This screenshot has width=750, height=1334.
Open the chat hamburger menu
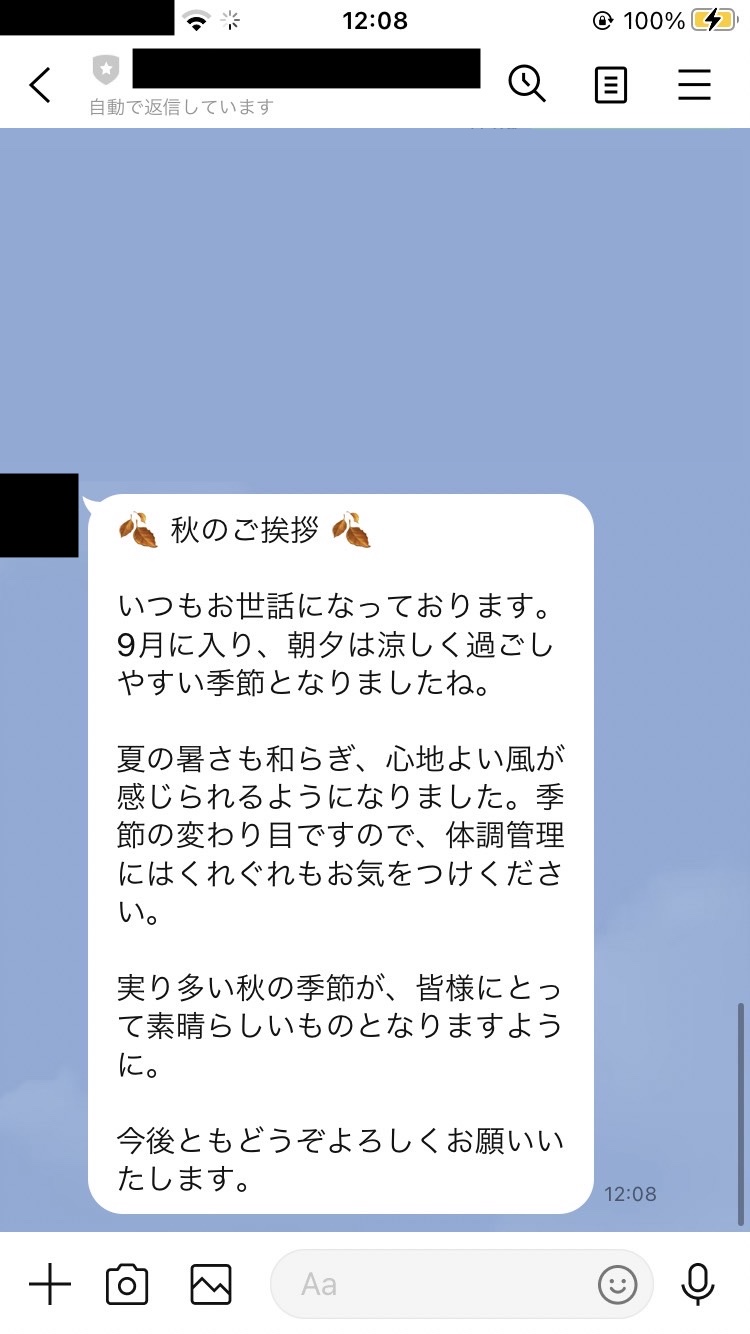coord(694,85)
